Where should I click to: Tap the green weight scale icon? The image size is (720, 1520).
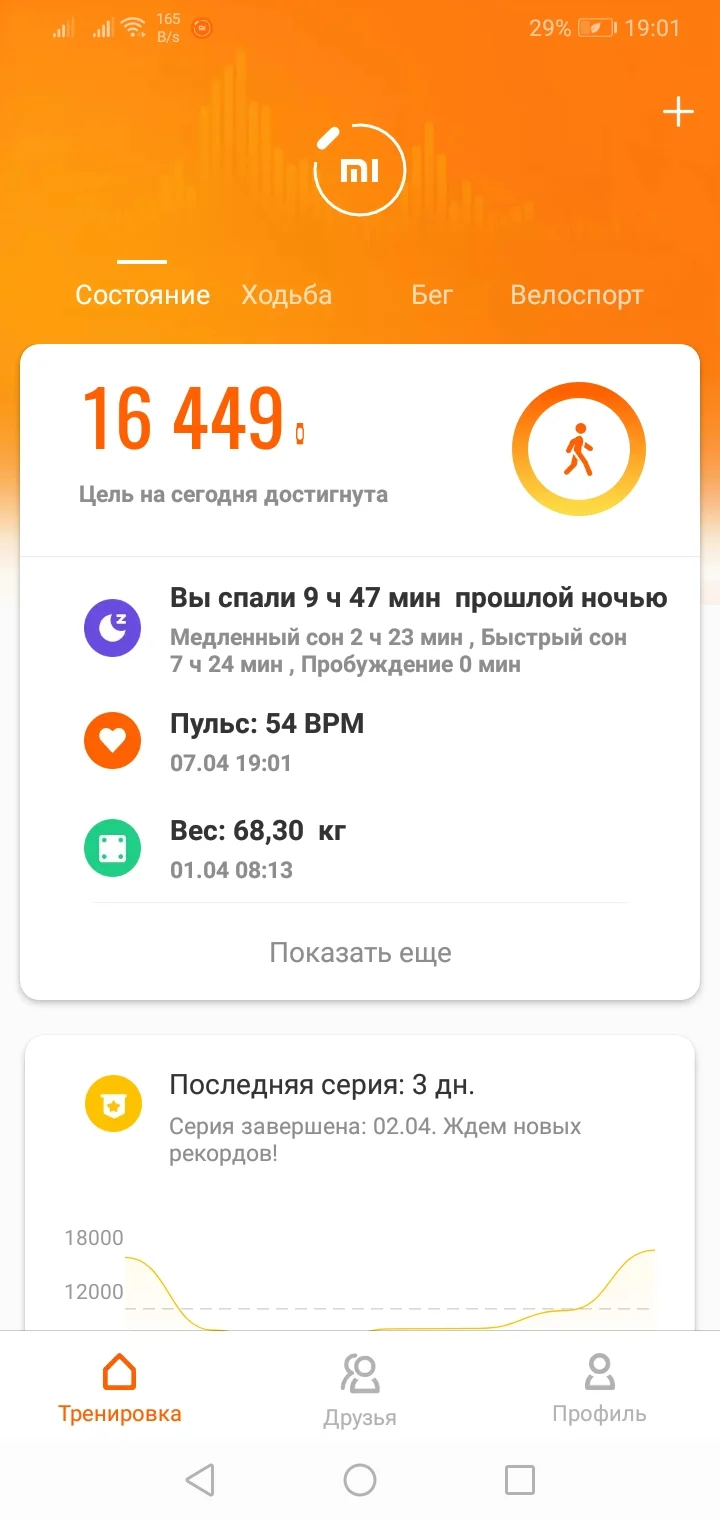111,846
